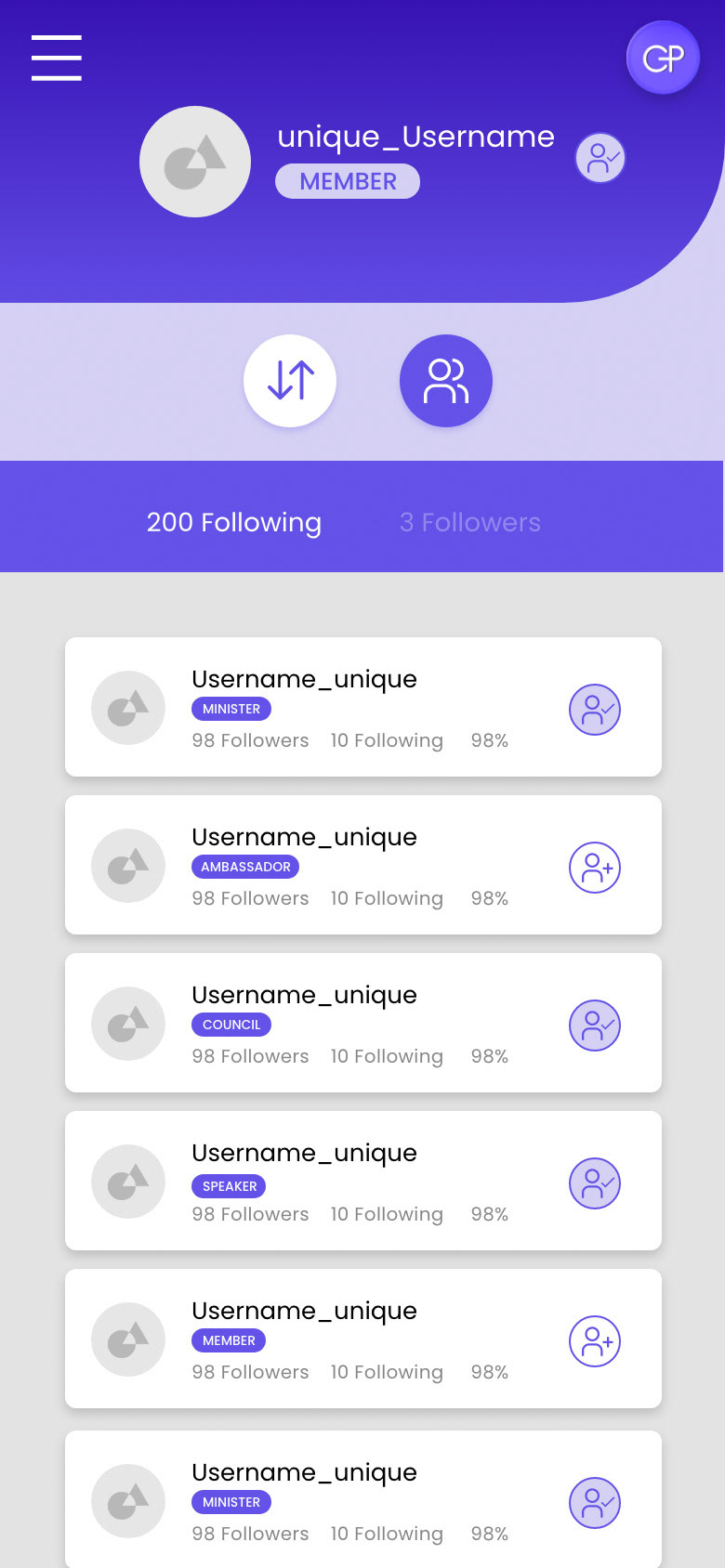Open the hamburger drawer menu
Viewport: 725px width, 1568px height.
[57, 58]
